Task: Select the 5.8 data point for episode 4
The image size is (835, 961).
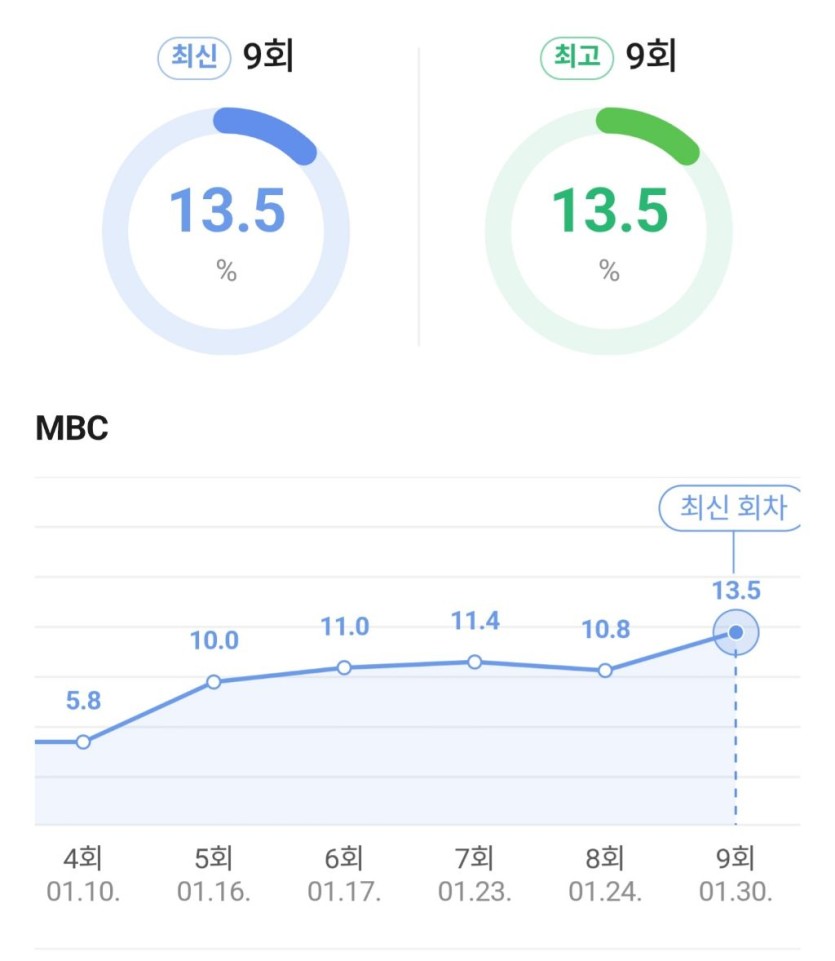Action: pyautogui.click(x=83, y=742)
